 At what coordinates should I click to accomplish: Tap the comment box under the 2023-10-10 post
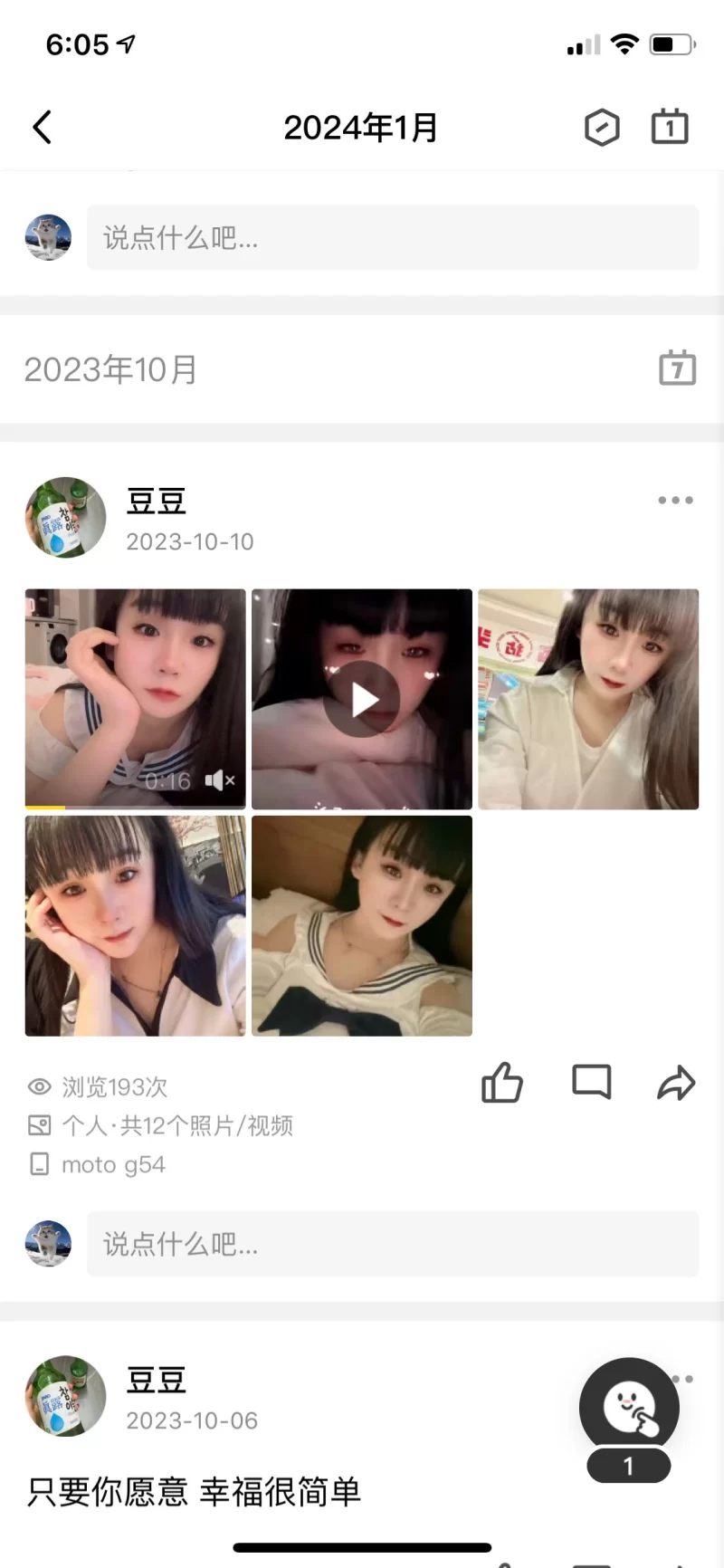(392, 1244)
